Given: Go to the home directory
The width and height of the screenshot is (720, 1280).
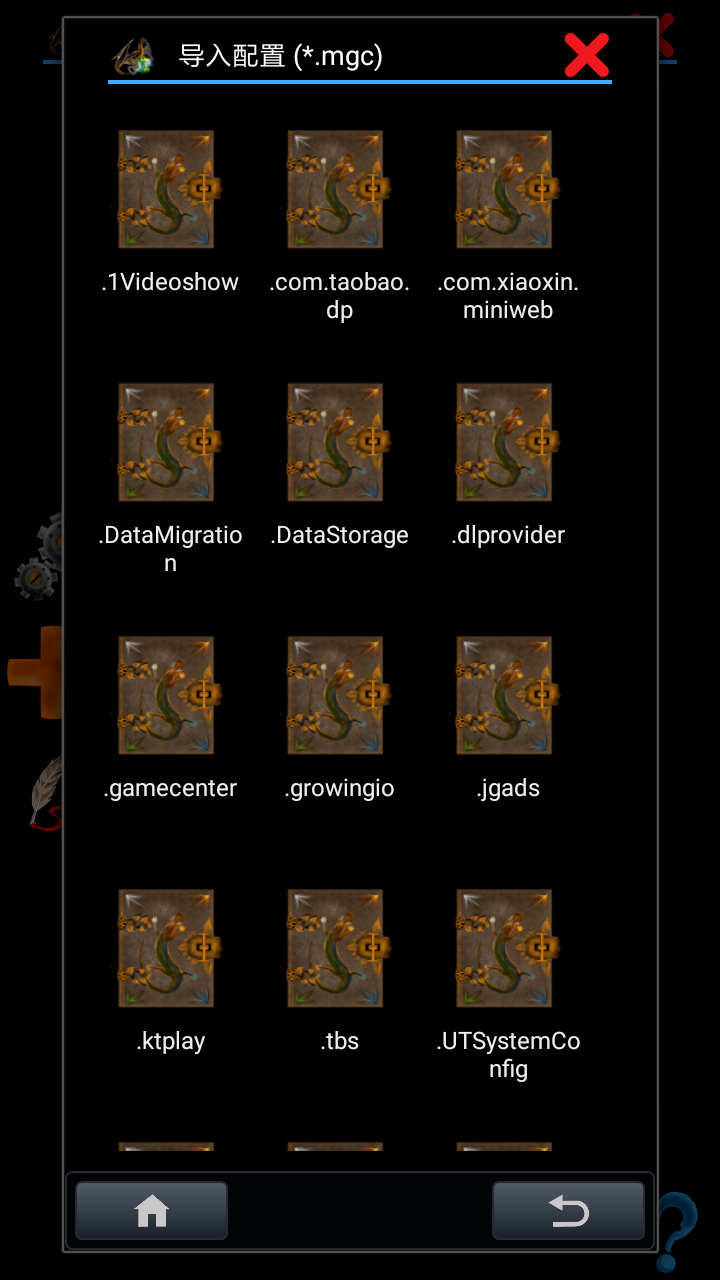Looking at the screenshot, I should tap(152, 1211).
